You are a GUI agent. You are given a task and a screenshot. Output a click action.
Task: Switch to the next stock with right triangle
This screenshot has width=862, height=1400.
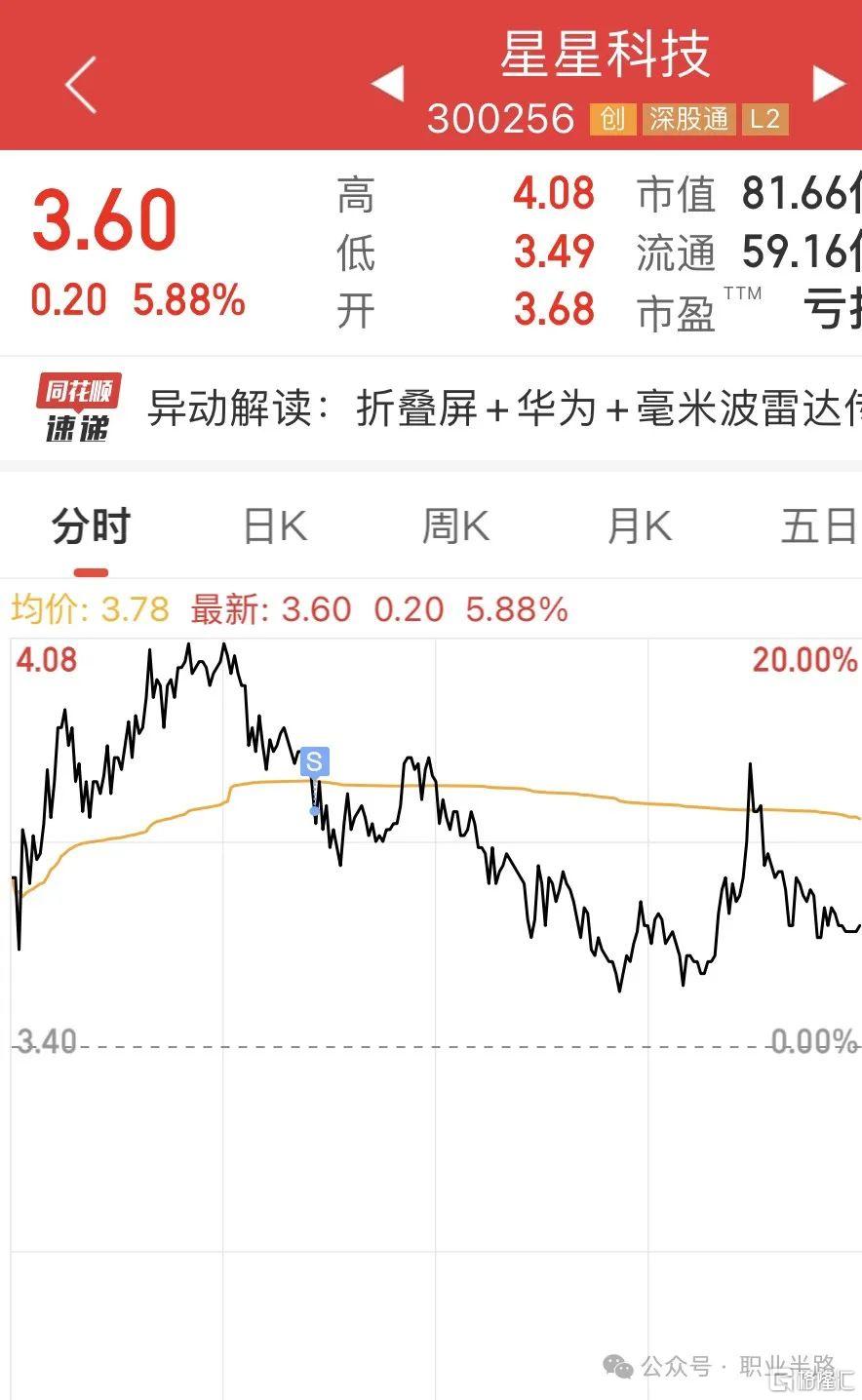coord(829,83)
